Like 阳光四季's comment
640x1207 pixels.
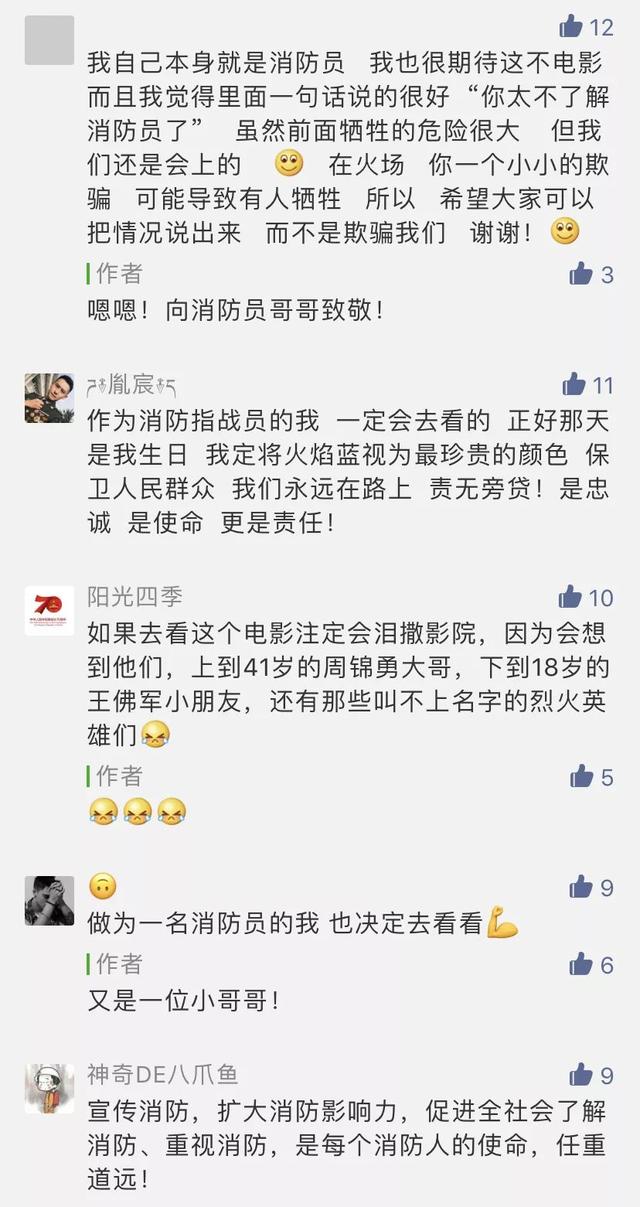(571, 598)
